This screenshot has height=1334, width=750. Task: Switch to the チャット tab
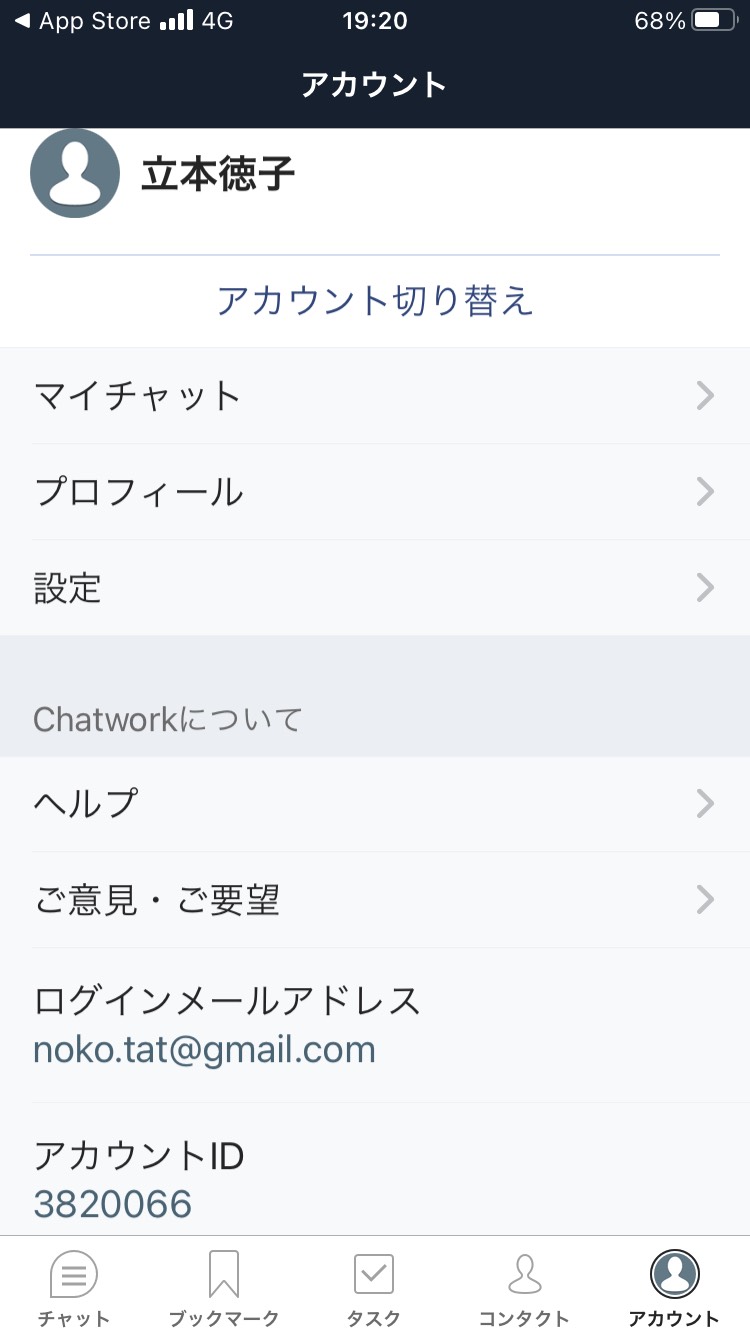pos(74,1288)
